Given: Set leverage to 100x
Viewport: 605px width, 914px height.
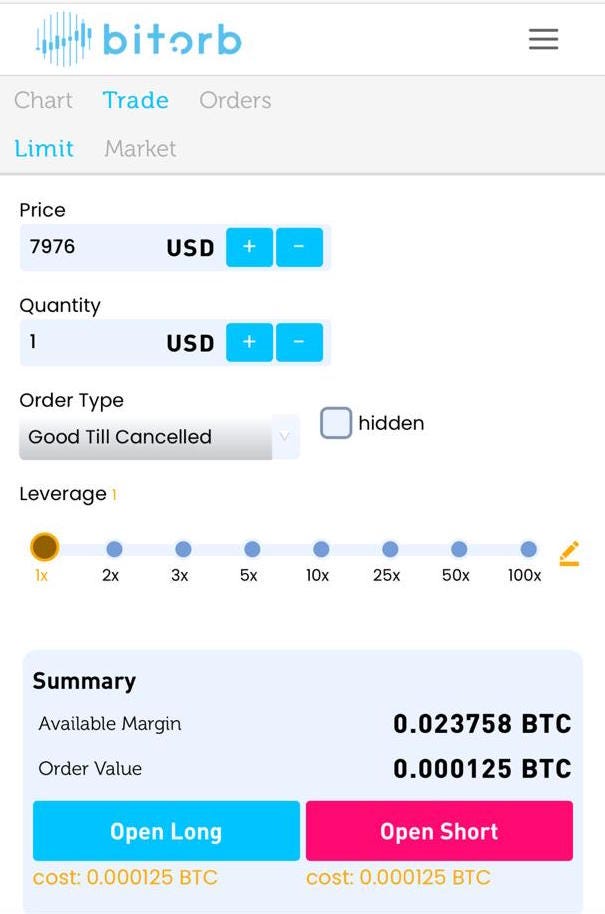Looking at the screenshot, I should (x=528, y=549).
